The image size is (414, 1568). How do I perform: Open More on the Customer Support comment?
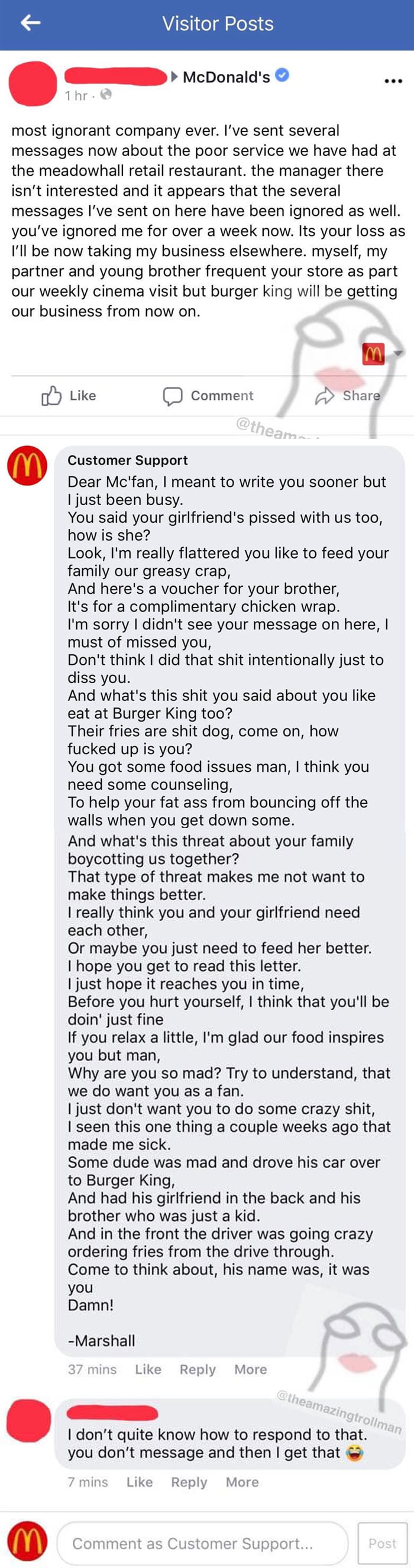pos(250,1369)
